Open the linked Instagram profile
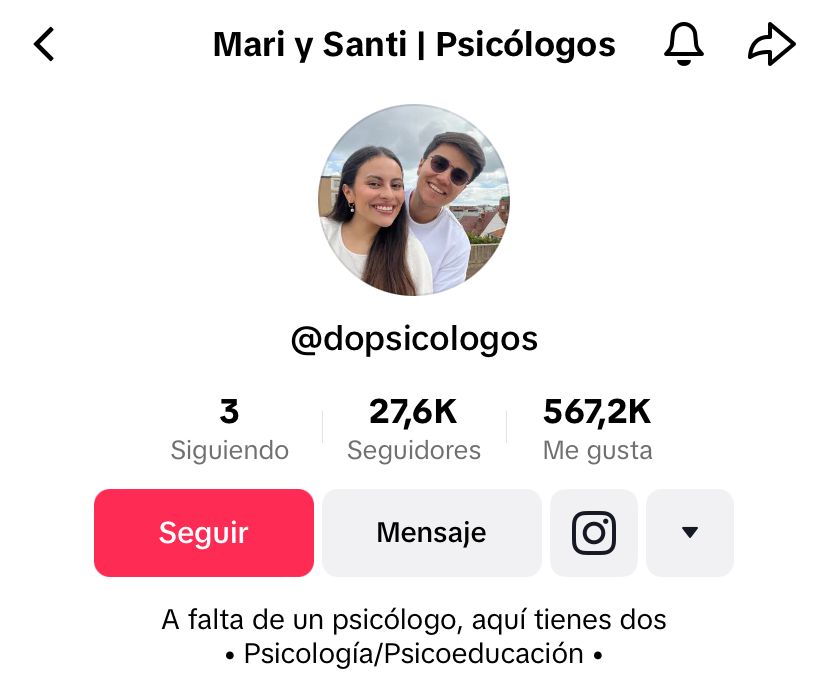Image resolution: width=828 pixels, height=684 pixels. pyautogui.click(x=594, y=533)
